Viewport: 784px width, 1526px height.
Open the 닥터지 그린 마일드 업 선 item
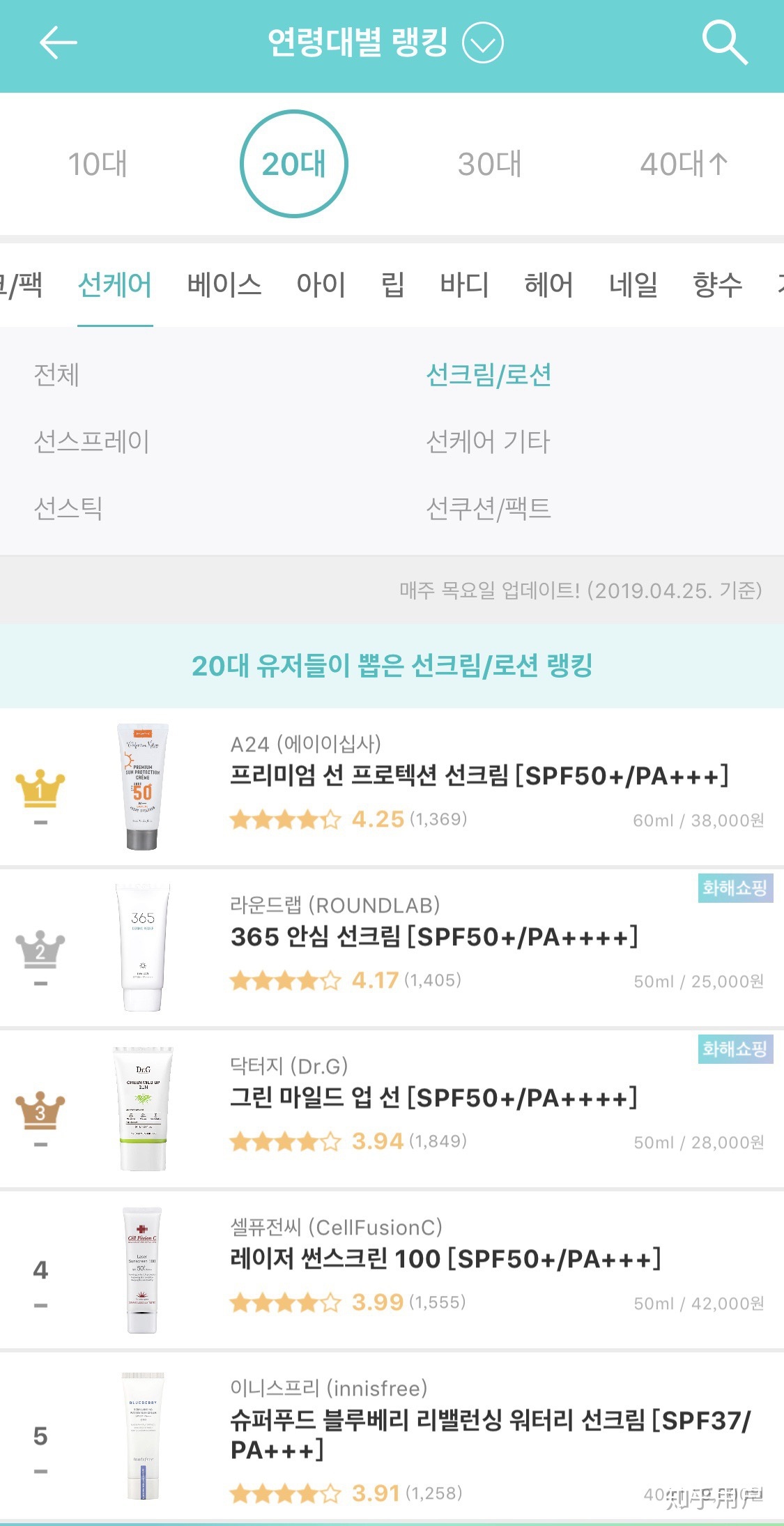click(x=433, y=1099)
